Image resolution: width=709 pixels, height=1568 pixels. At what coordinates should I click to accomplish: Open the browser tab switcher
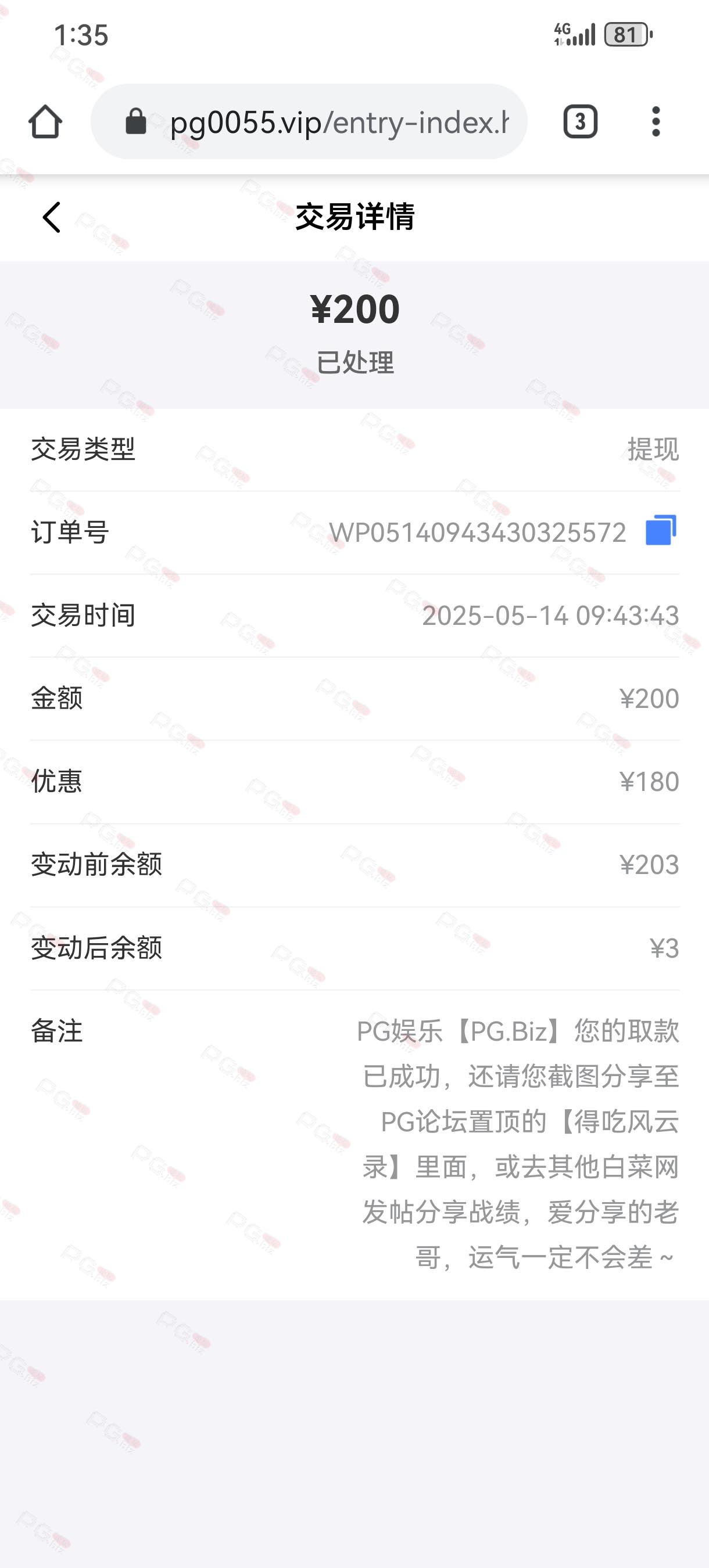click(580, 122)
